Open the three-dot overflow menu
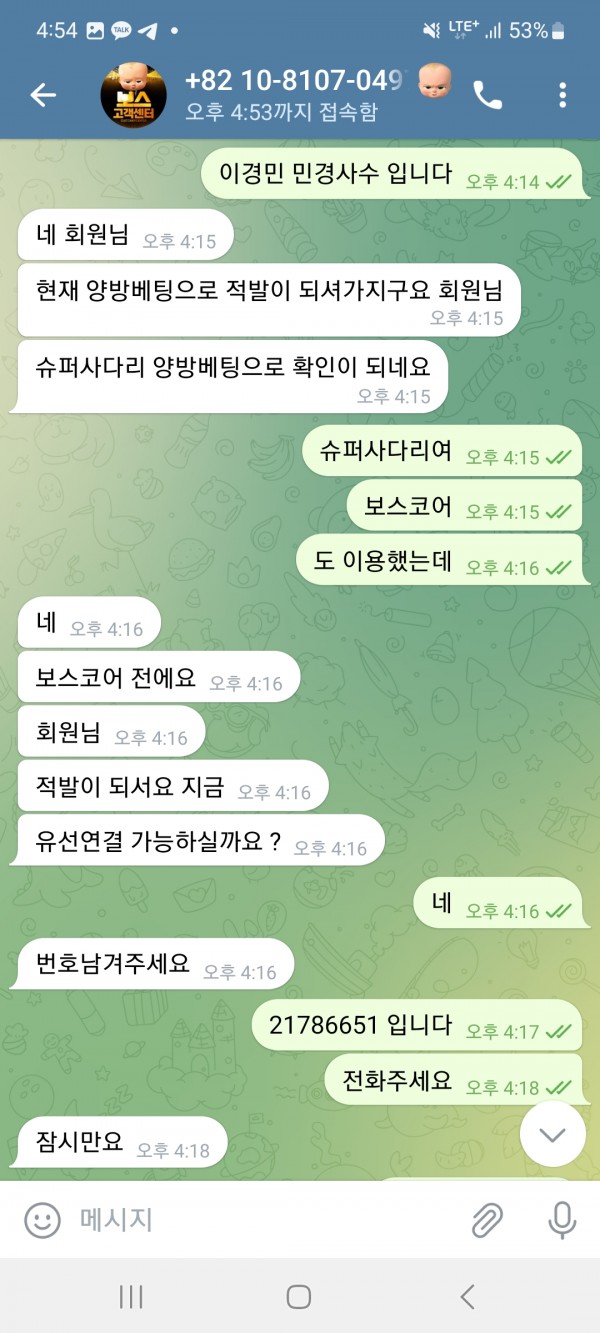 pos(562,95)
